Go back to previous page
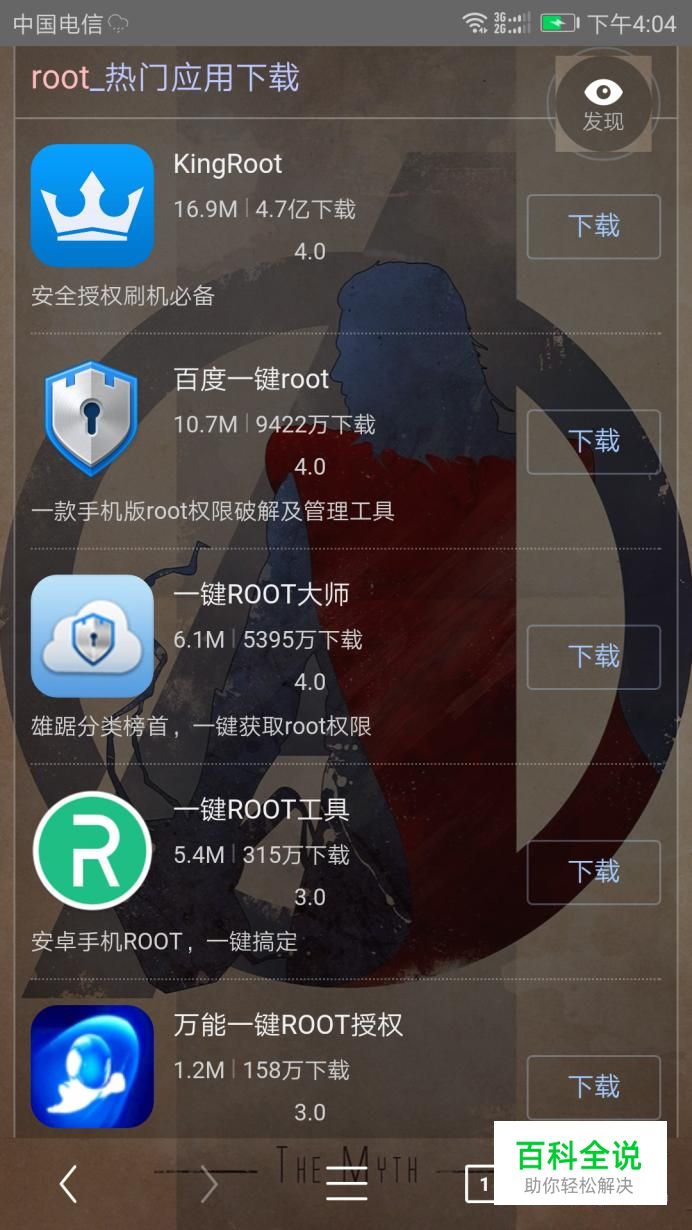Image resolution: width=692 pixels, height=1230 pixels. 68,1185
